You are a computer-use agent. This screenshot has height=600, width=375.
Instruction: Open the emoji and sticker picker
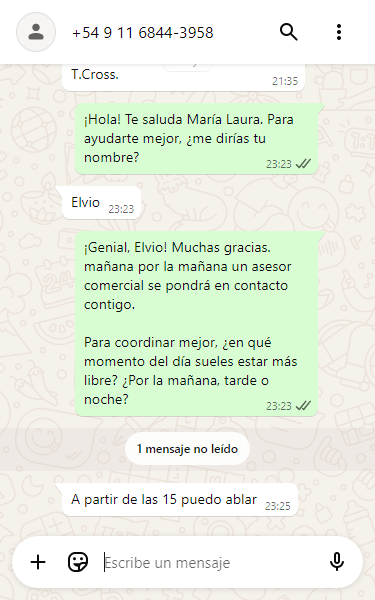(78, 562)
